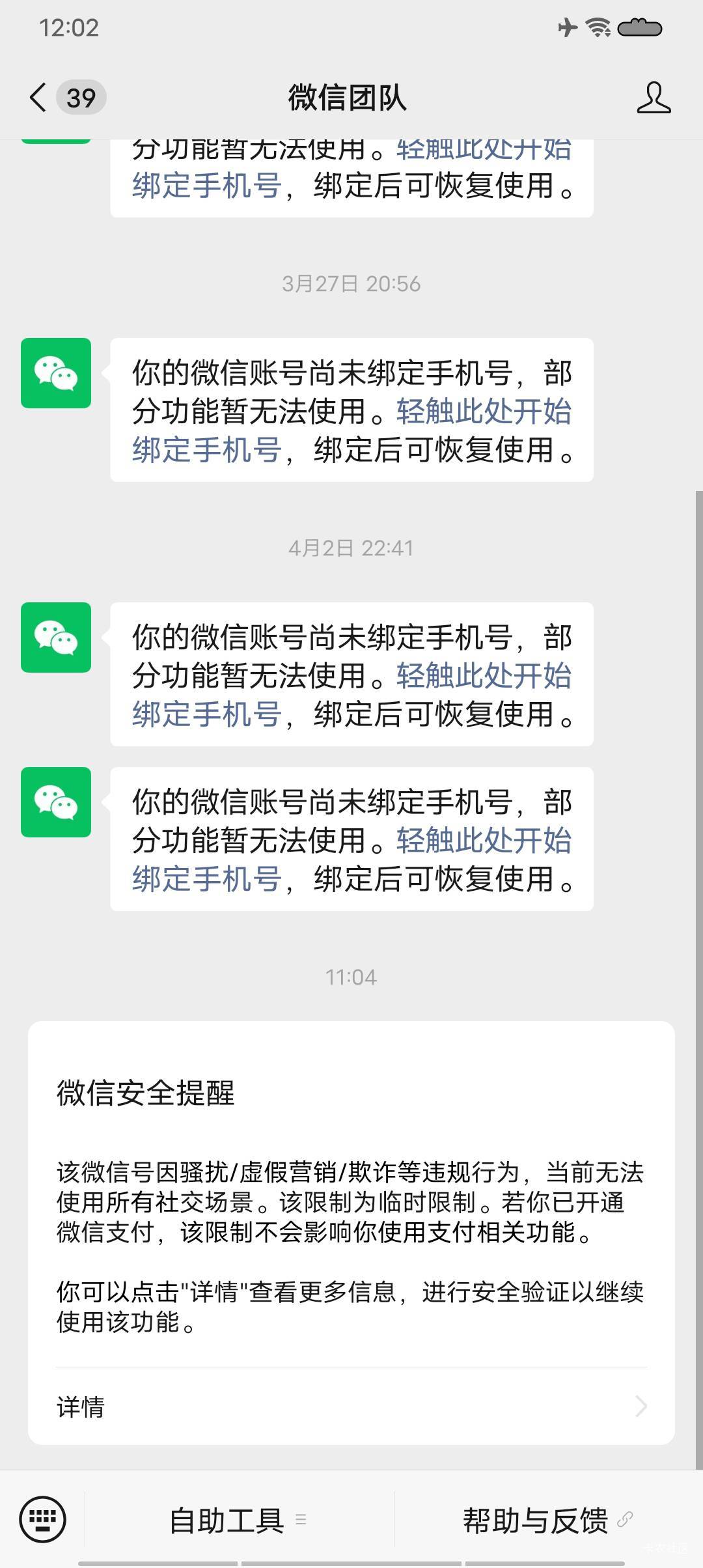Viewport: 703px width, 1568px height.
Task: Open 详情 of the security reminder
Action: tap(351, 1407)
